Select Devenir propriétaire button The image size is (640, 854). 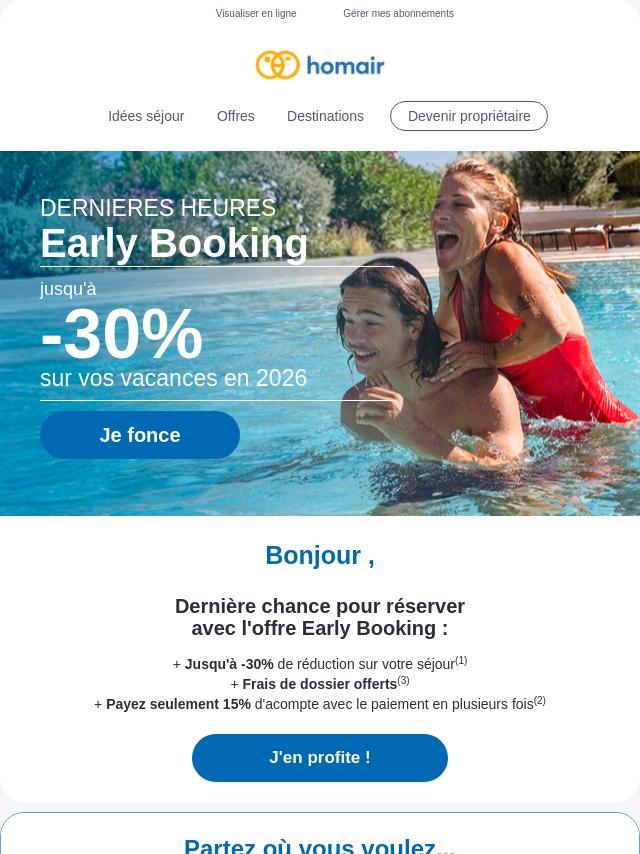point(469,116)
